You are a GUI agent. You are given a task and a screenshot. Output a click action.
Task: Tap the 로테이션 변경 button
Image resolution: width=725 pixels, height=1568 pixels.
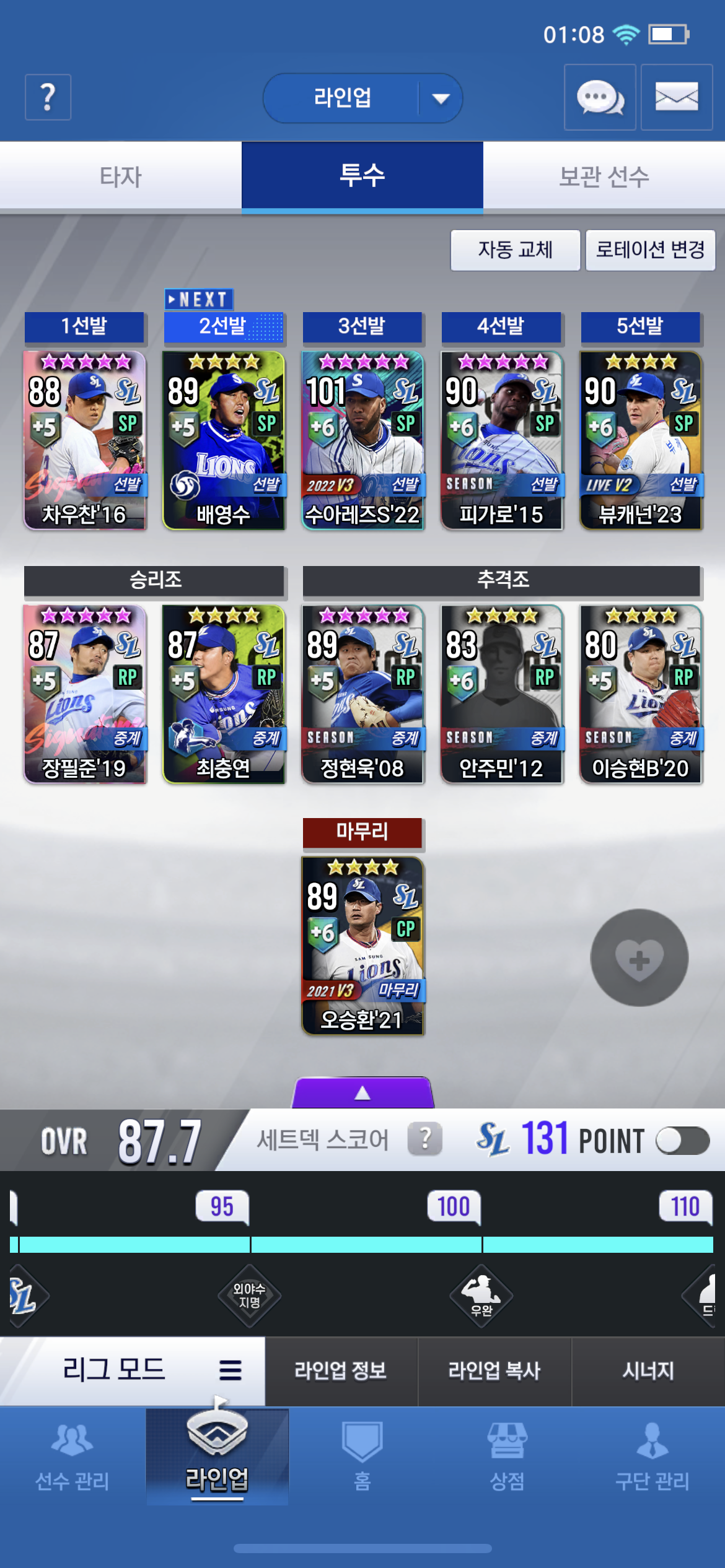point(650,250)
